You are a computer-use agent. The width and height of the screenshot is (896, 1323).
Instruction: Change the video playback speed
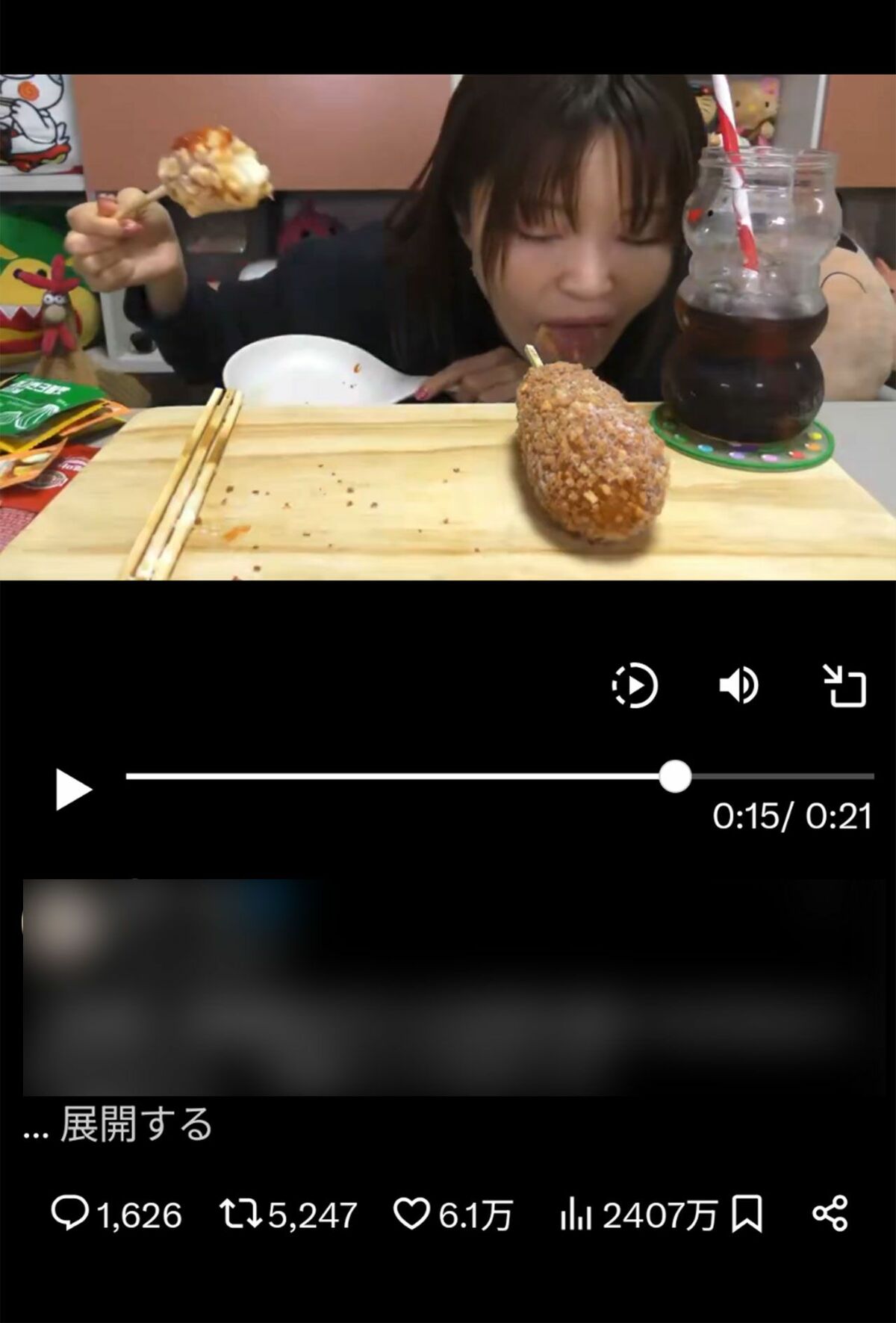(635, 685)
